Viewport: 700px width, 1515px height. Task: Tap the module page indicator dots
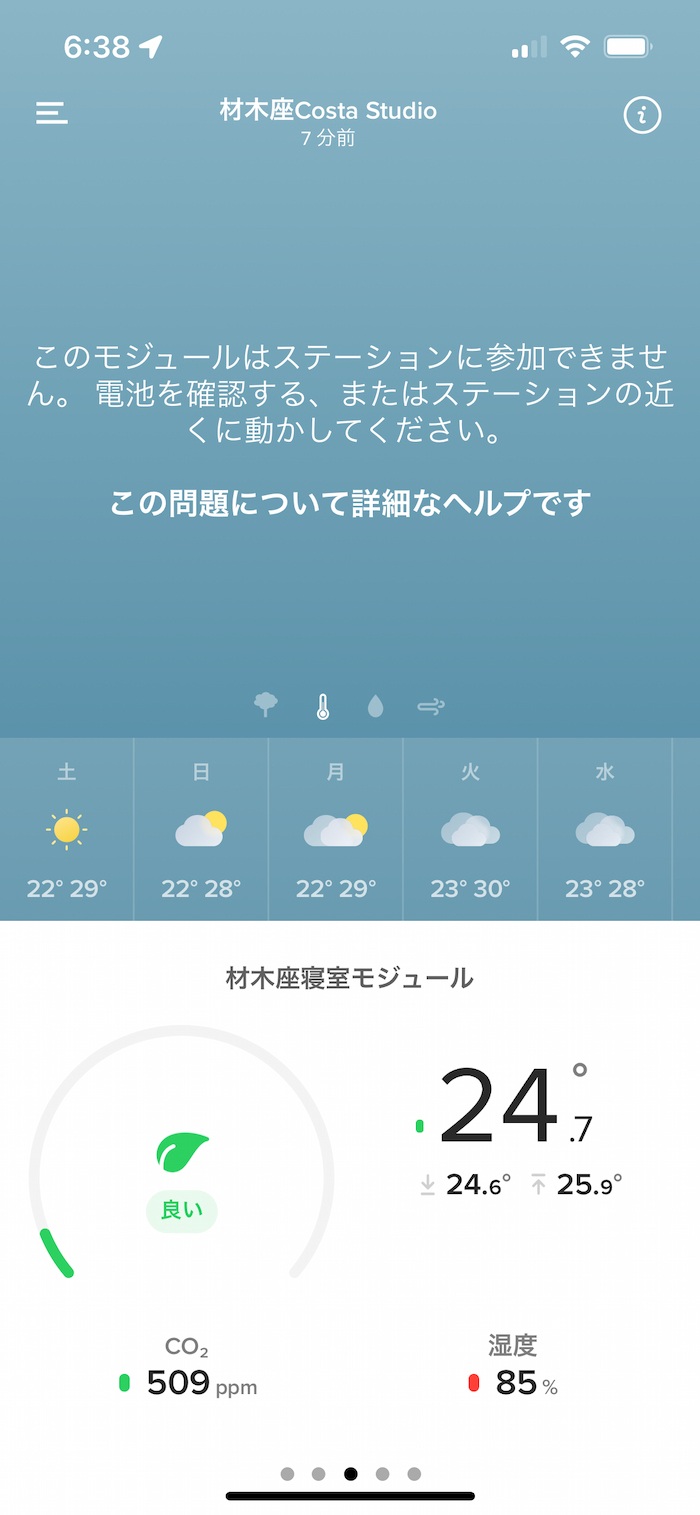click(350, 1473)
